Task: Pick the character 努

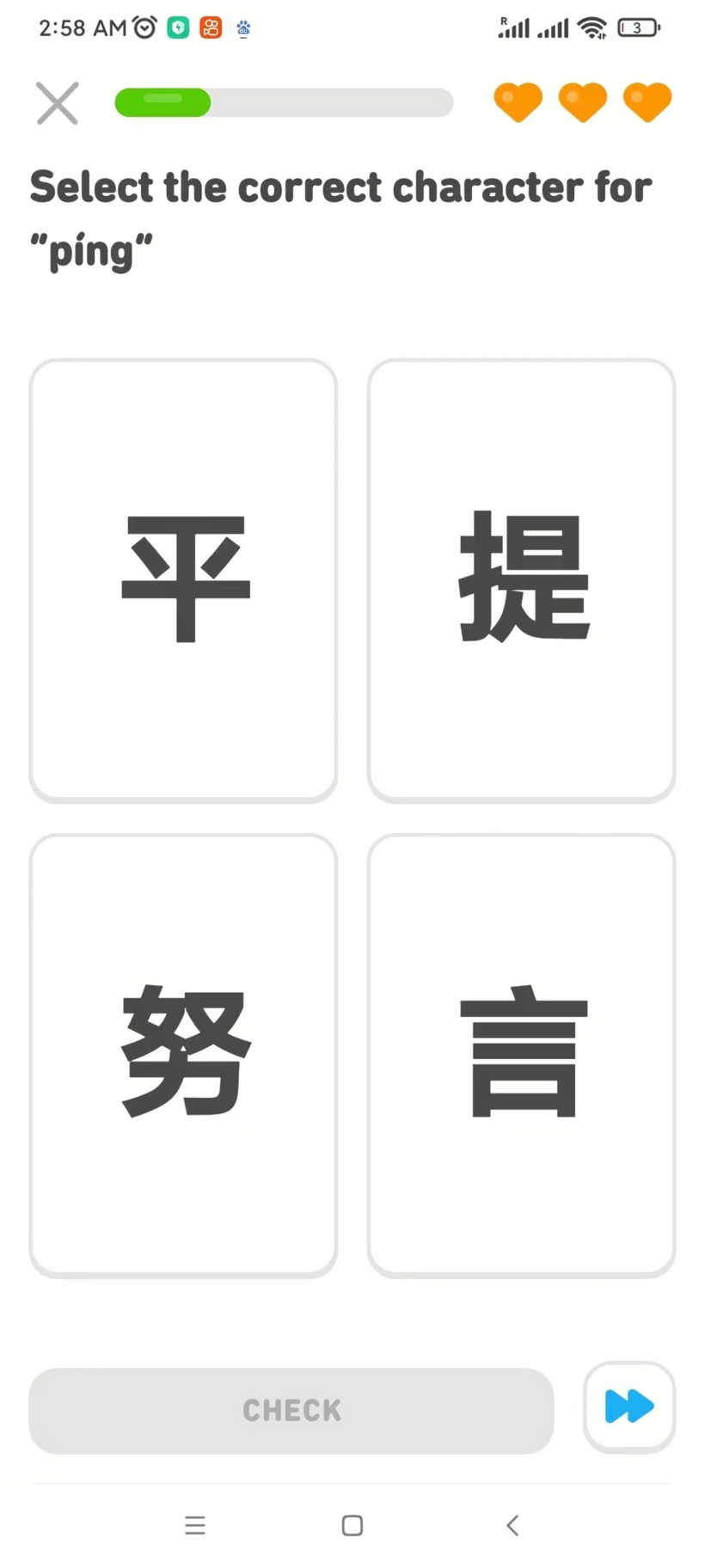Action: [x=183, y=1054]
